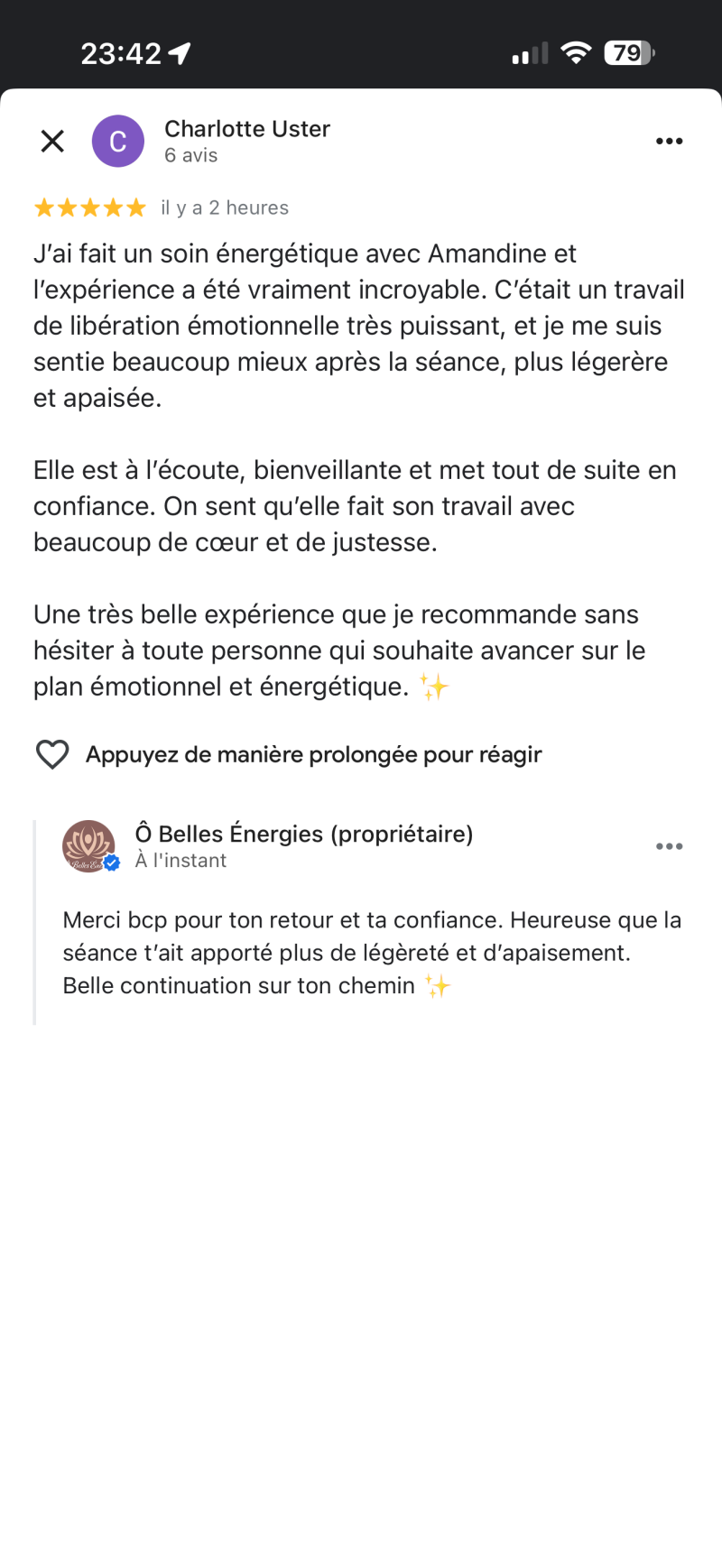This screenshot has height=1568, width=722.
Task: Open the overflow menu for Charlotte's review
Action: coord(669,142)
